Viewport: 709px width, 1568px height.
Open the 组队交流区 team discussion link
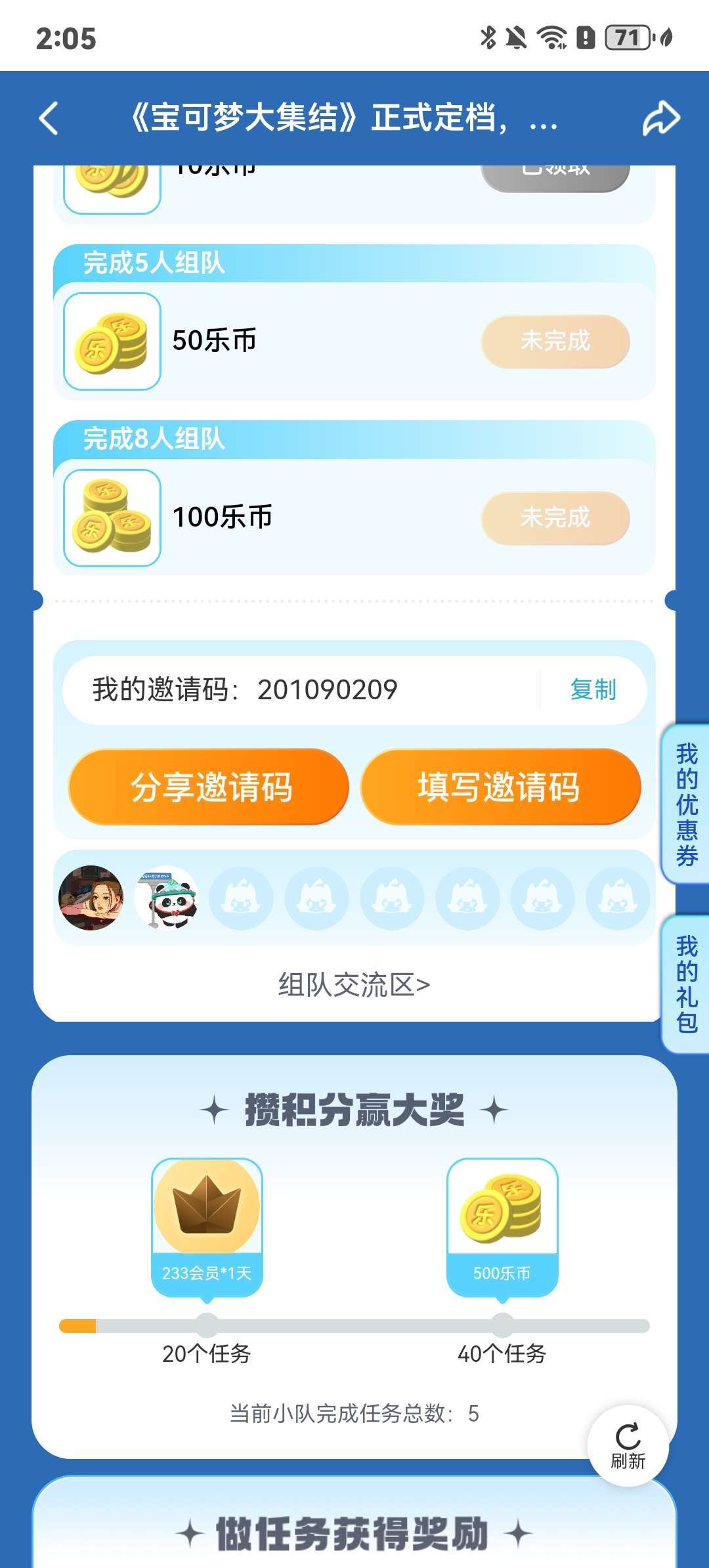point(354,985)
